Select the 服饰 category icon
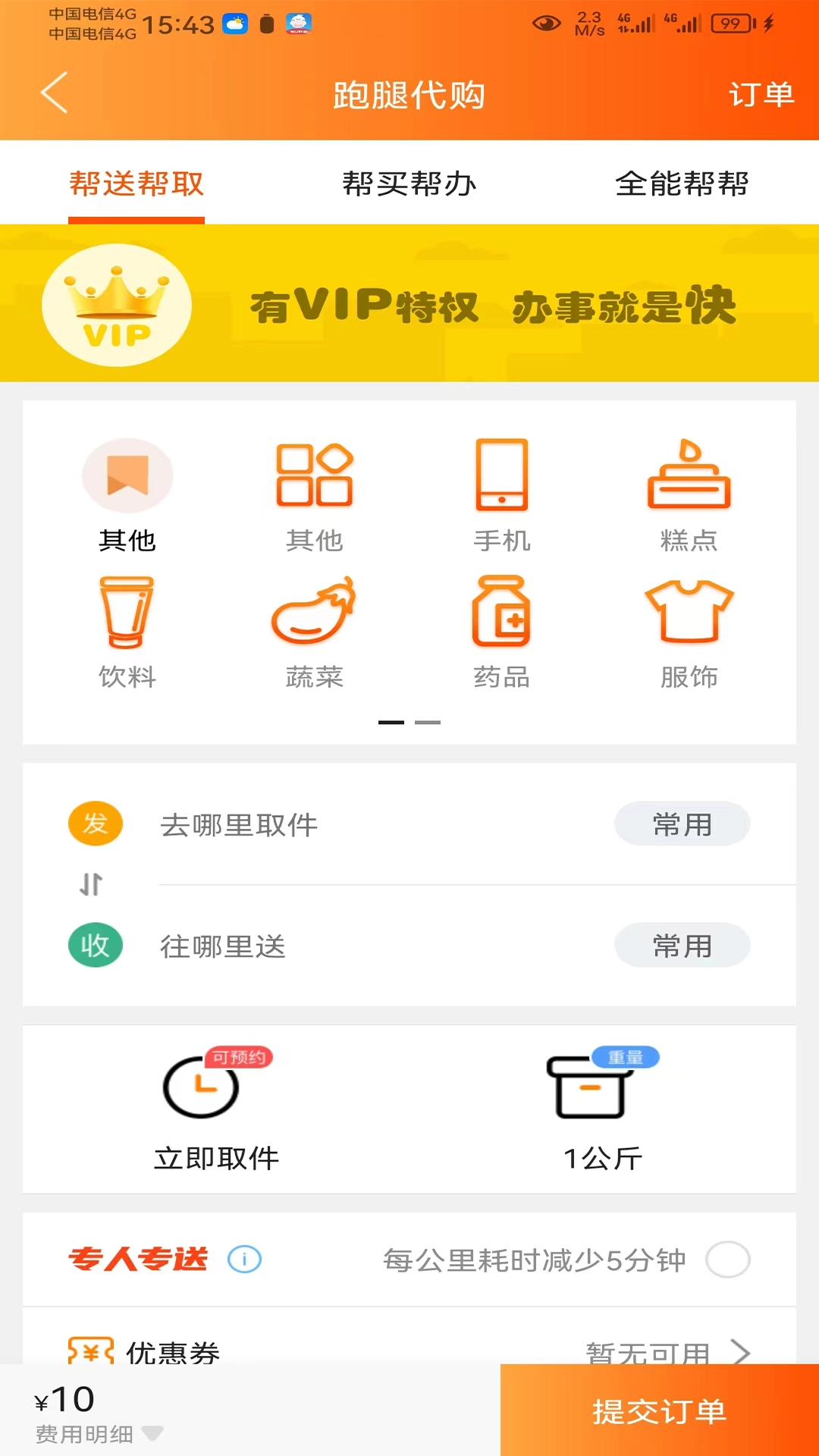The width and height of the screenshot is (819, 1456). (689, 612)
